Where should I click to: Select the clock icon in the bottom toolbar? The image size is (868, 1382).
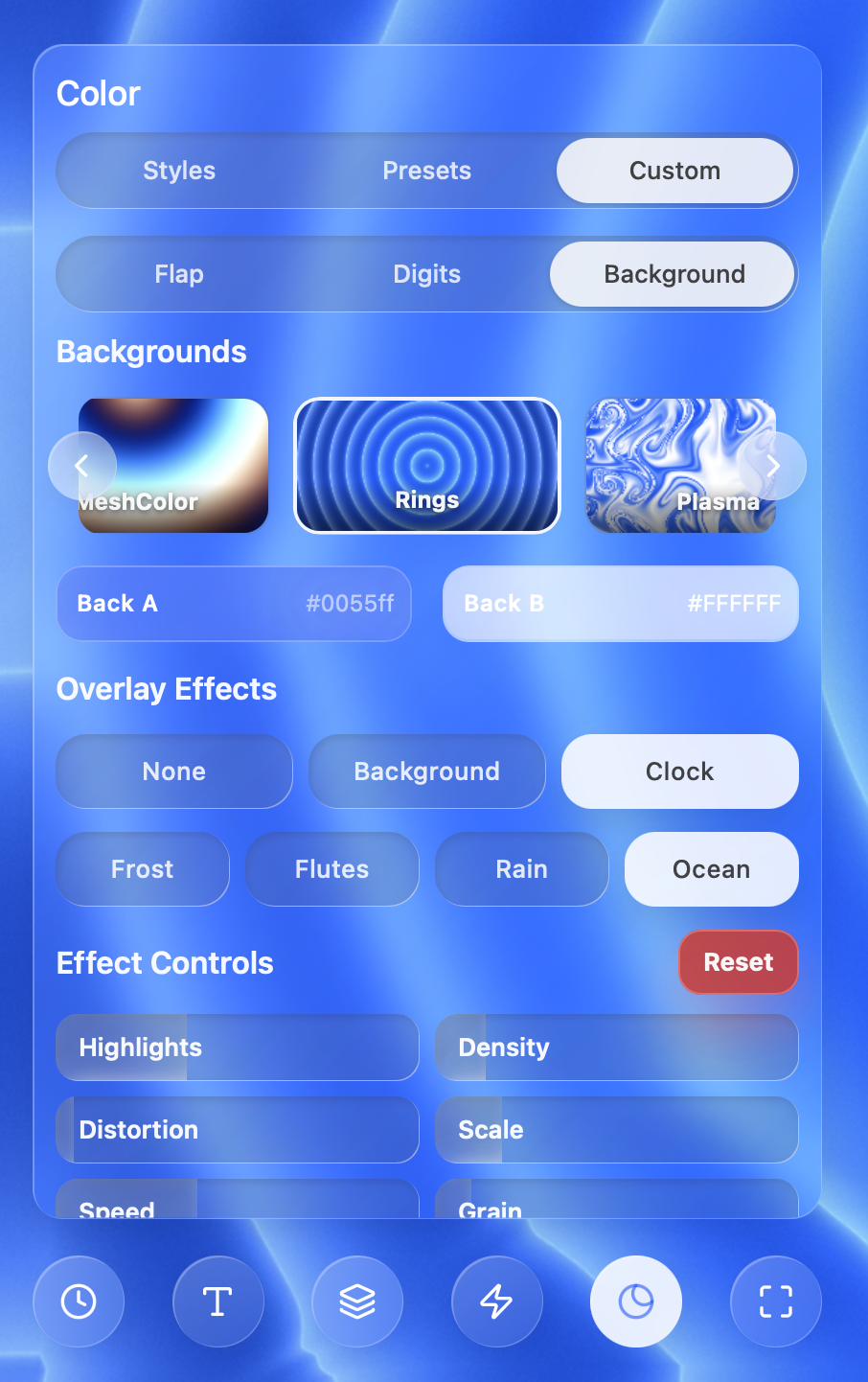click(79, 1301)
